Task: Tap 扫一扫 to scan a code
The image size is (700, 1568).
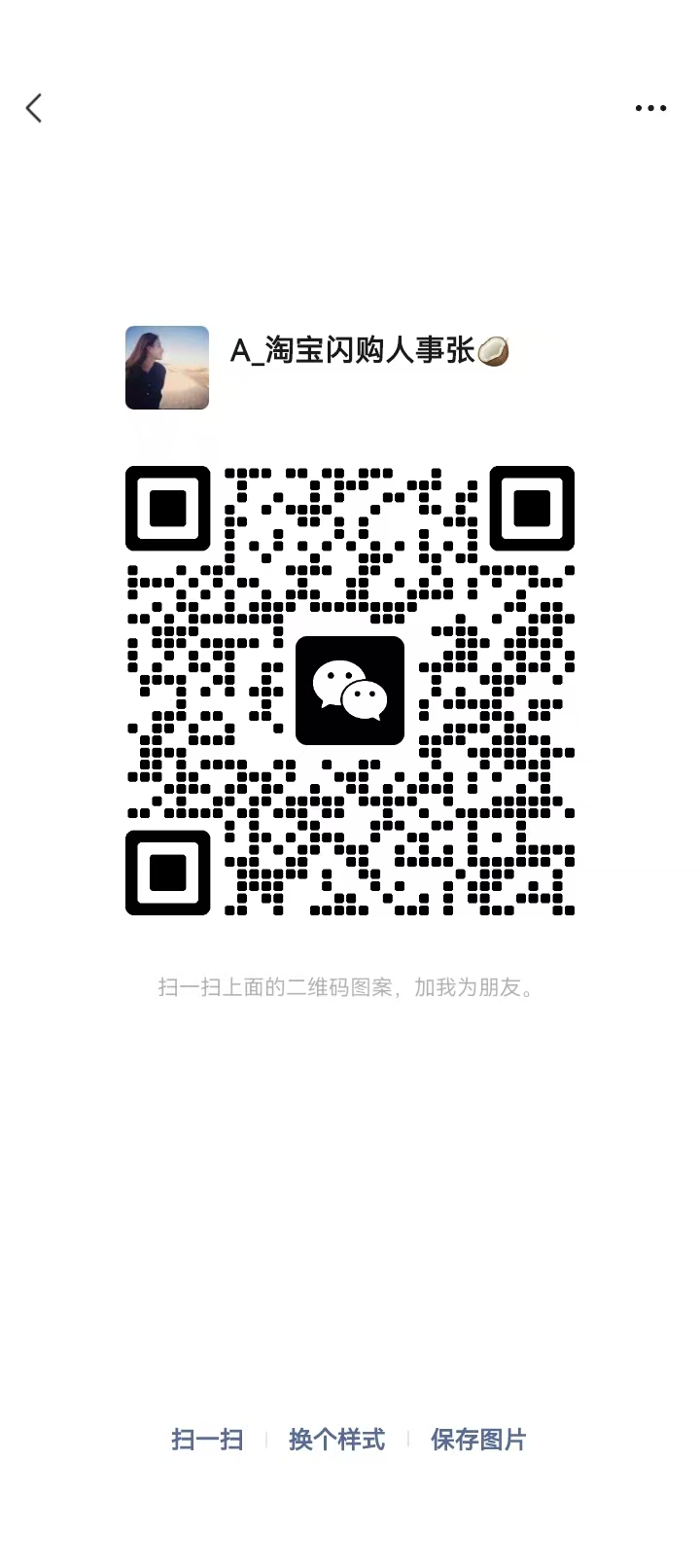Action: (x=207, y=1440)
